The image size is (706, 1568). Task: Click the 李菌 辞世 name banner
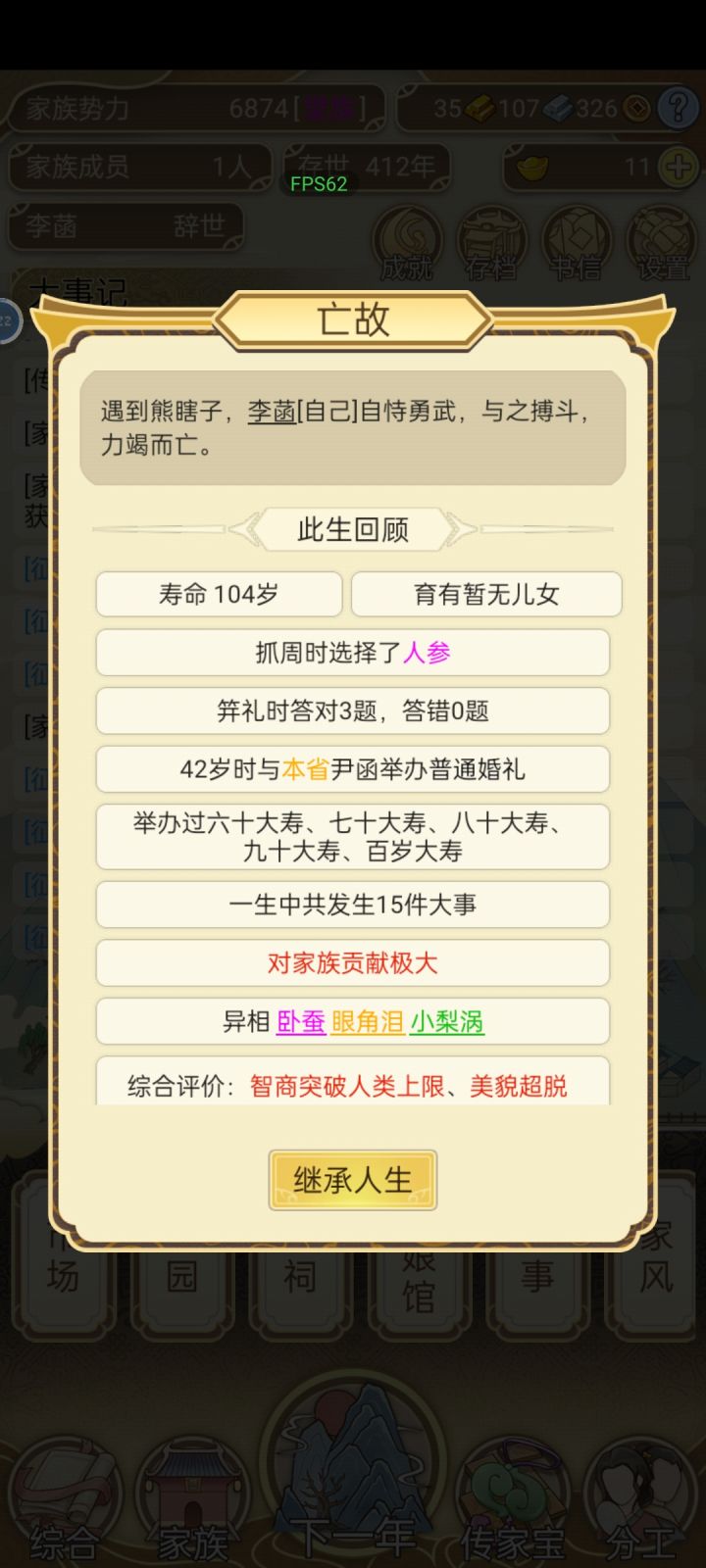127,227
